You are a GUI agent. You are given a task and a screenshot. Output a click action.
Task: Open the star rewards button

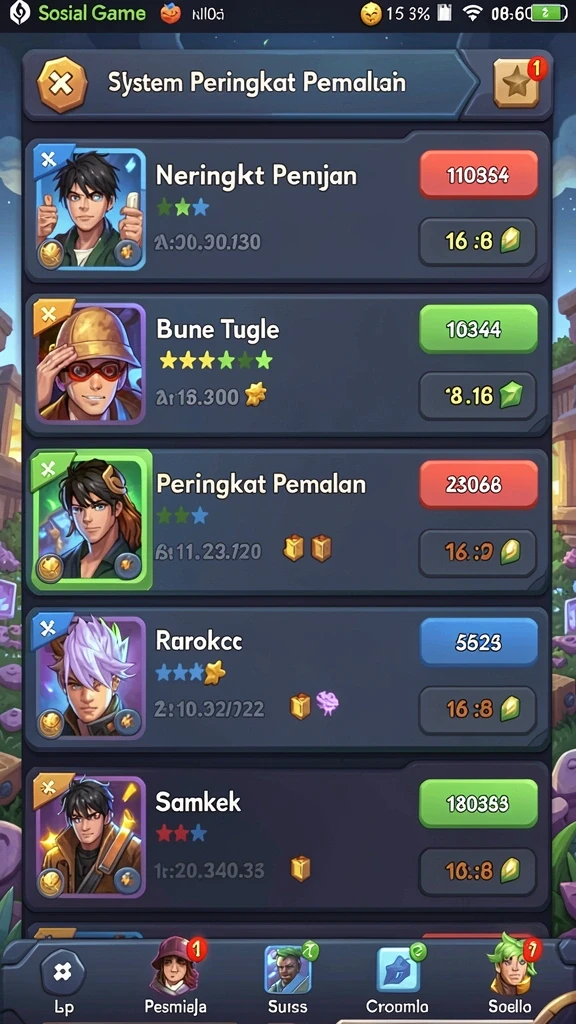[517, 83]
